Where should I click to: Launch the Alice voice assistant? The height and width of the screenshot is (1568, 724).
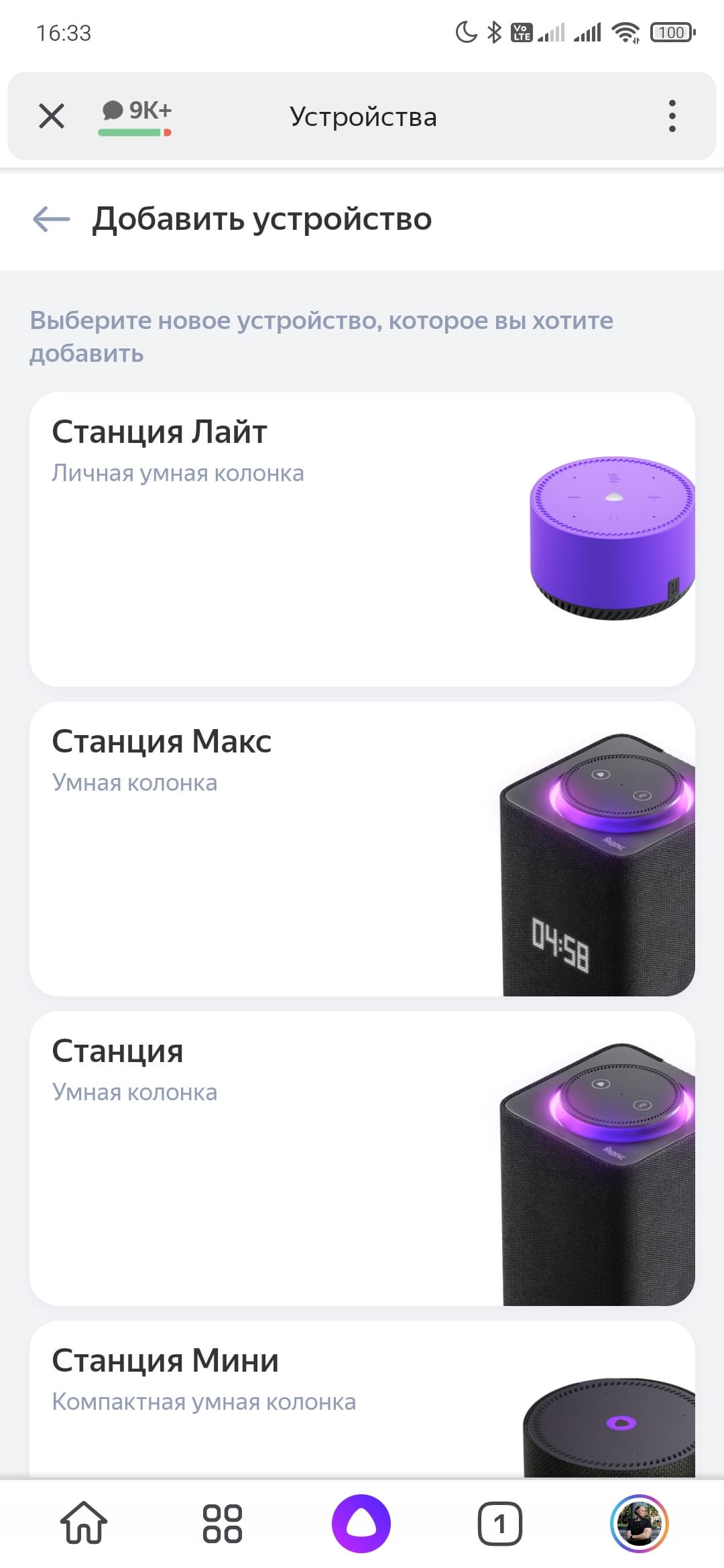tap(361, 1523)
